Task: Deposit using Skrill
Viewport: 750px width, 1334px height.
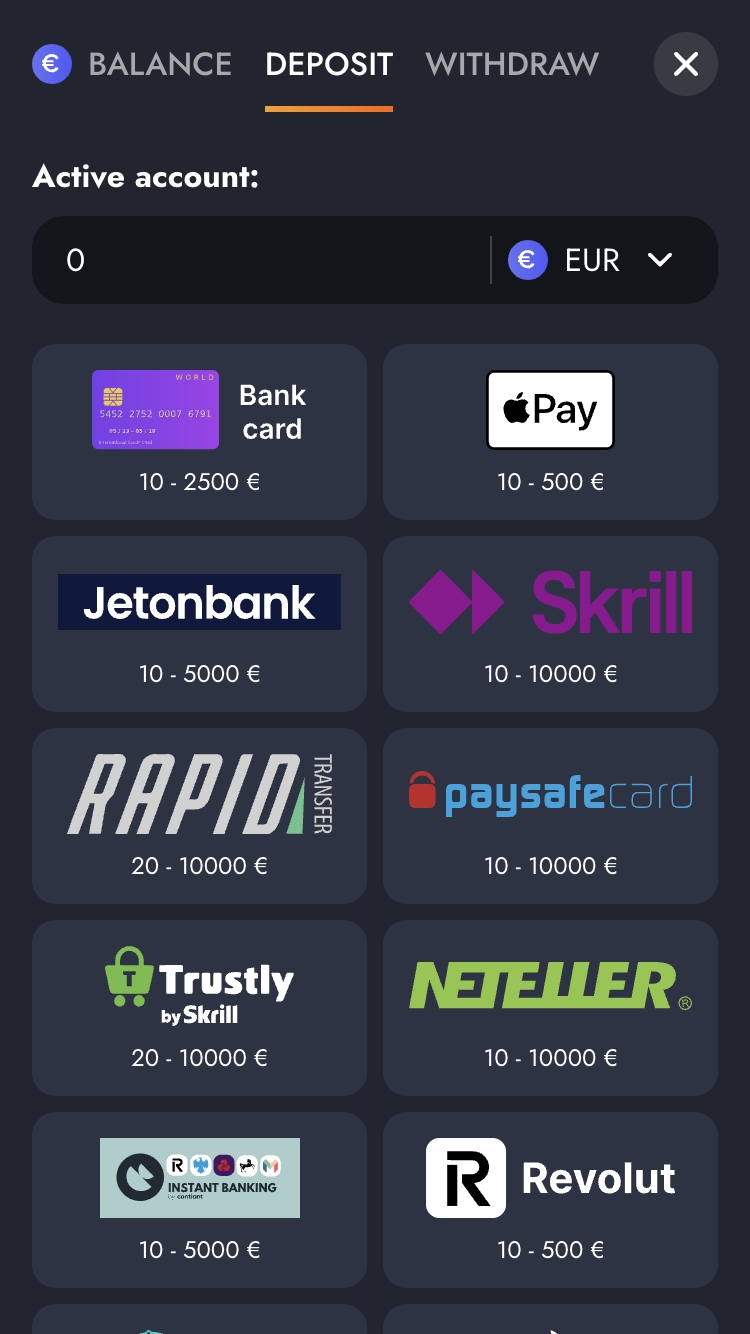Action: click(x=550, y=623)
